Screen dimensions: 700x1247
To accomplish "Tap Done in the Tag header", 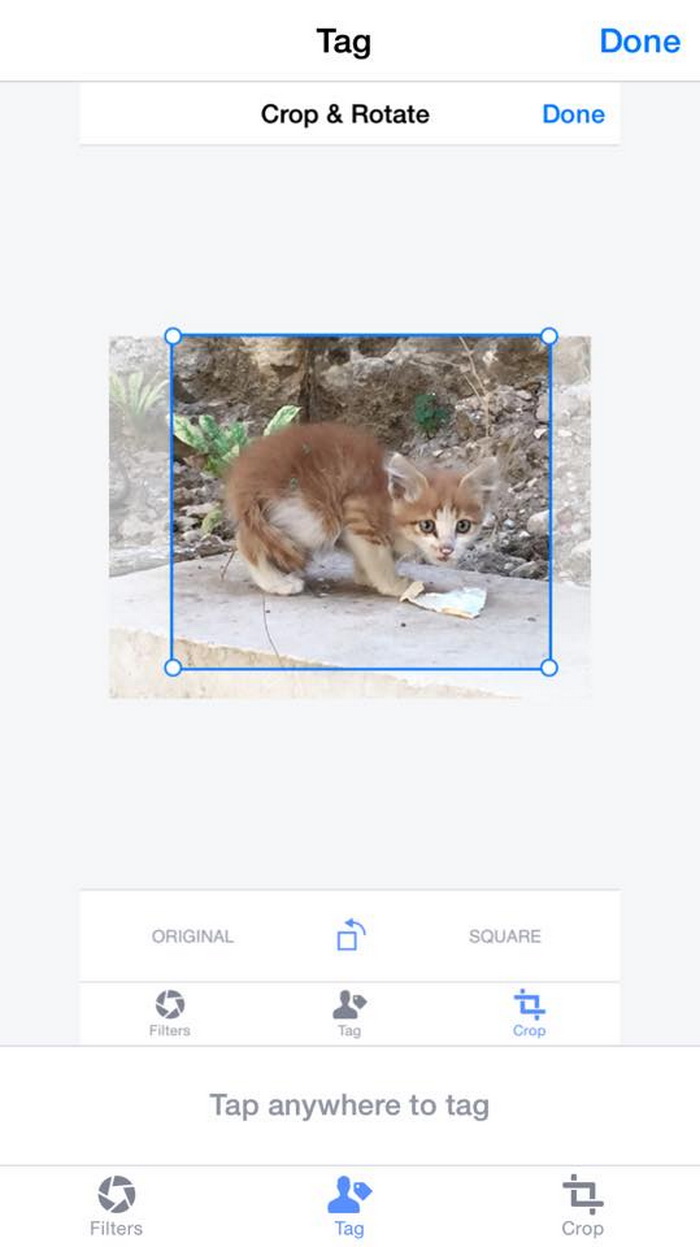I will coord(640,41).
